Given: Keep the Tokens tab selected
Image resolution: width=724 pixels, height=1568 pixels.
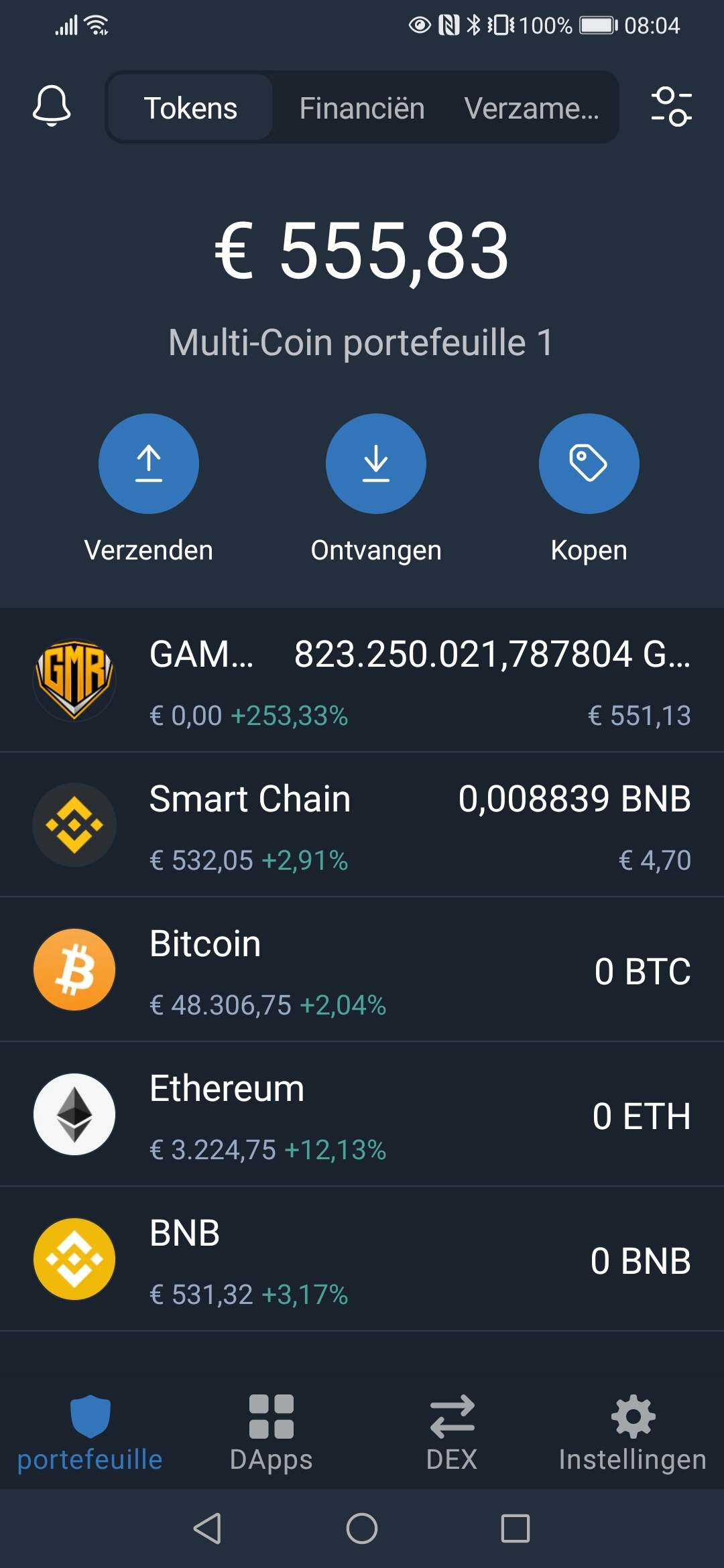Looking at the screenshot, I should (x=191, y=107).
